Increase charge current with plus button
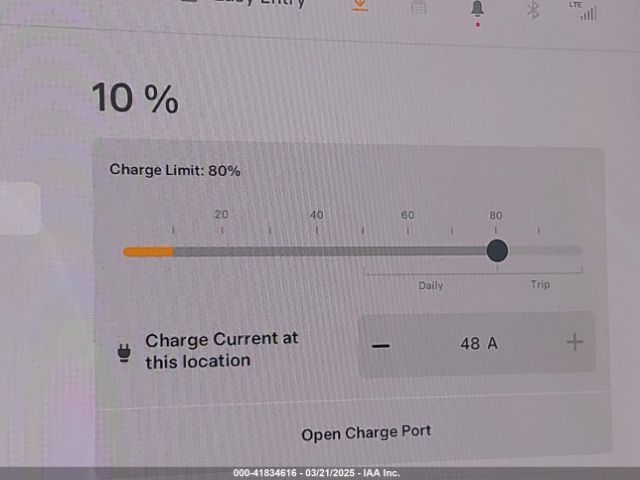 tap(574, 342)
